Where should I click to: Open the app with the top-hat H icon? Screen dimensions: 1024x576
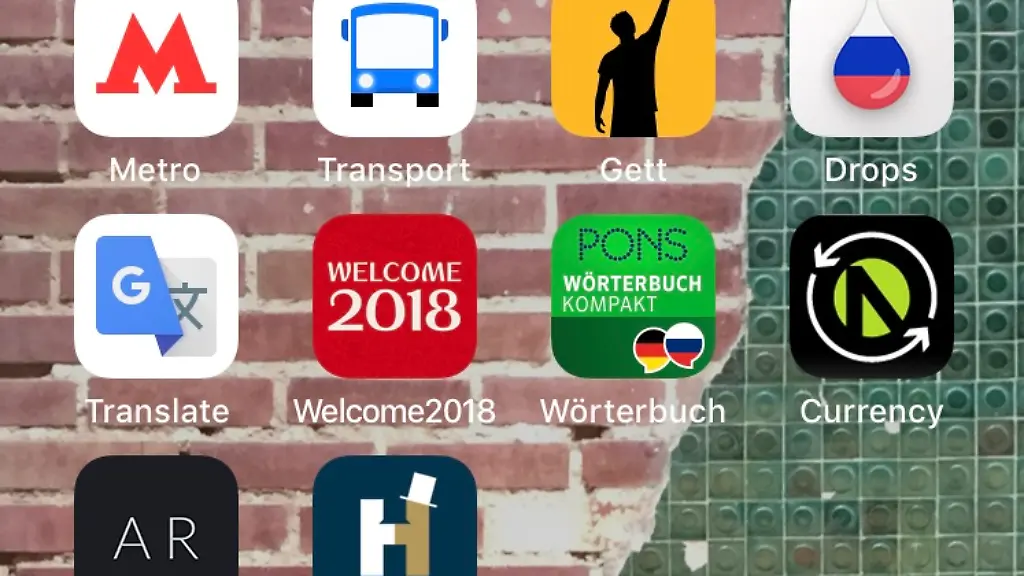tap(394, 520)
